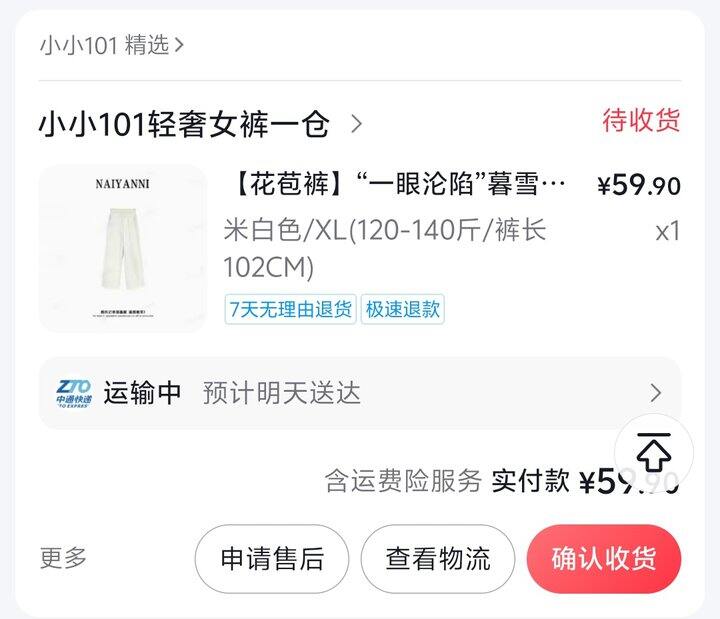Open the 花苞裤 product thumbnail
This screenshot has height=619, width=720.
click(123, 248)
